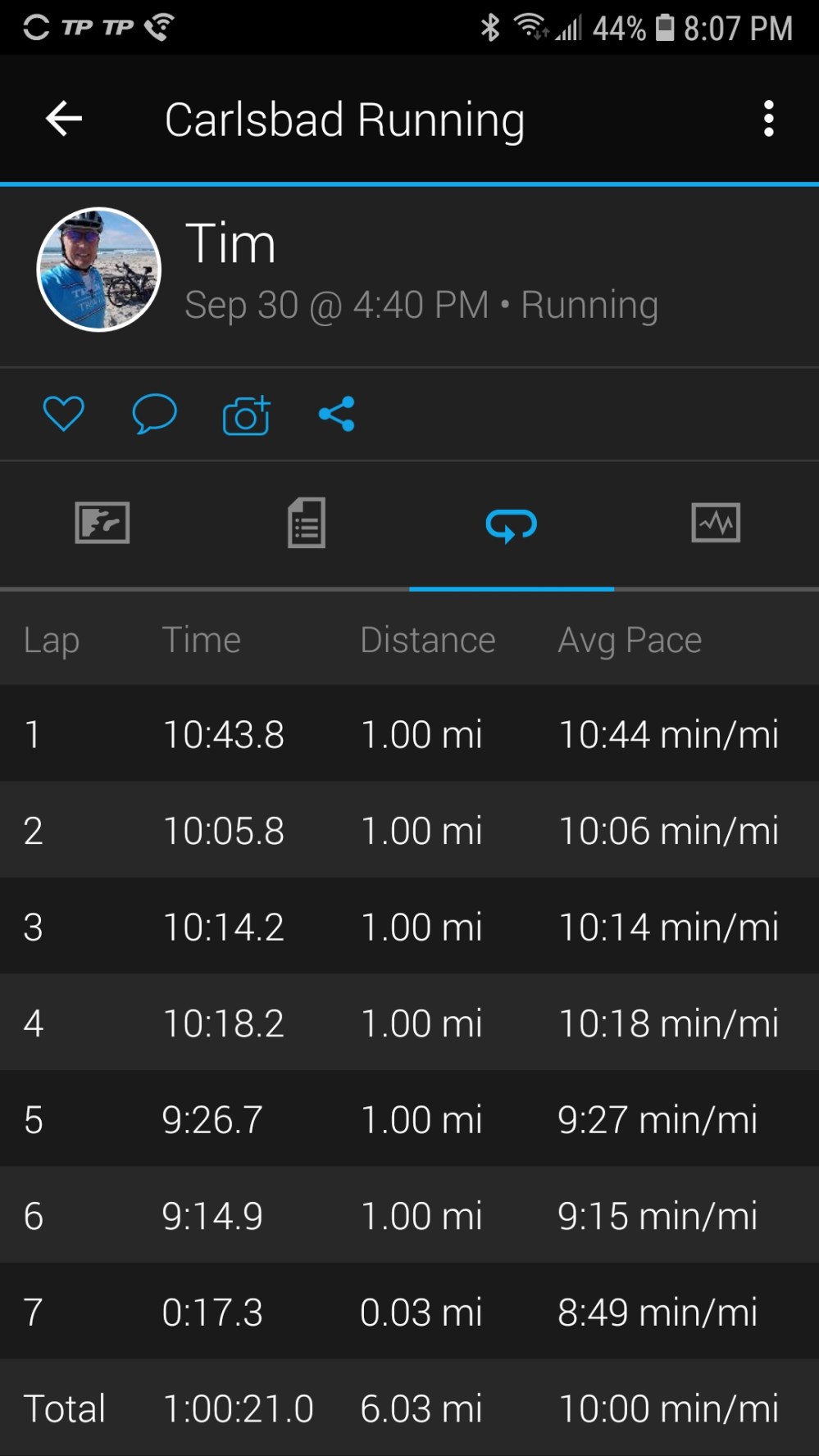Add a photo to the activity
Screen dimensions: 819x1456
click(246, 415)
